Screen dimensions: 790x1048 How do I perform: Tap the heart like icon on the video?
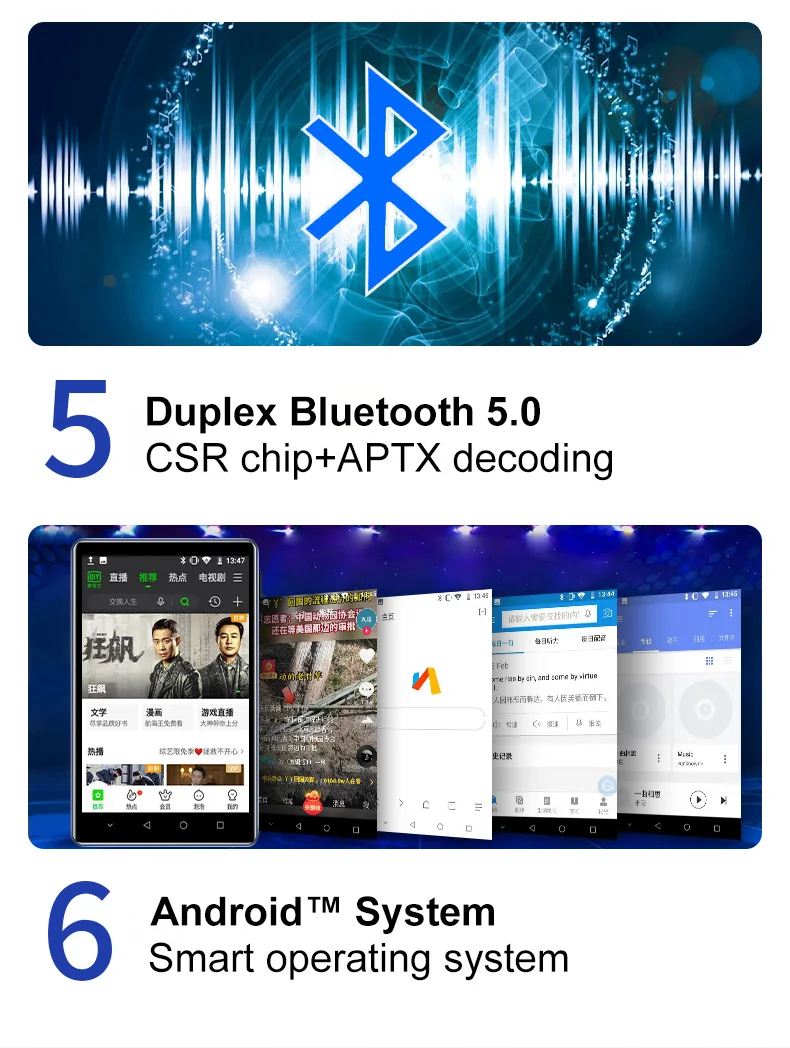(x=366, y=653)
